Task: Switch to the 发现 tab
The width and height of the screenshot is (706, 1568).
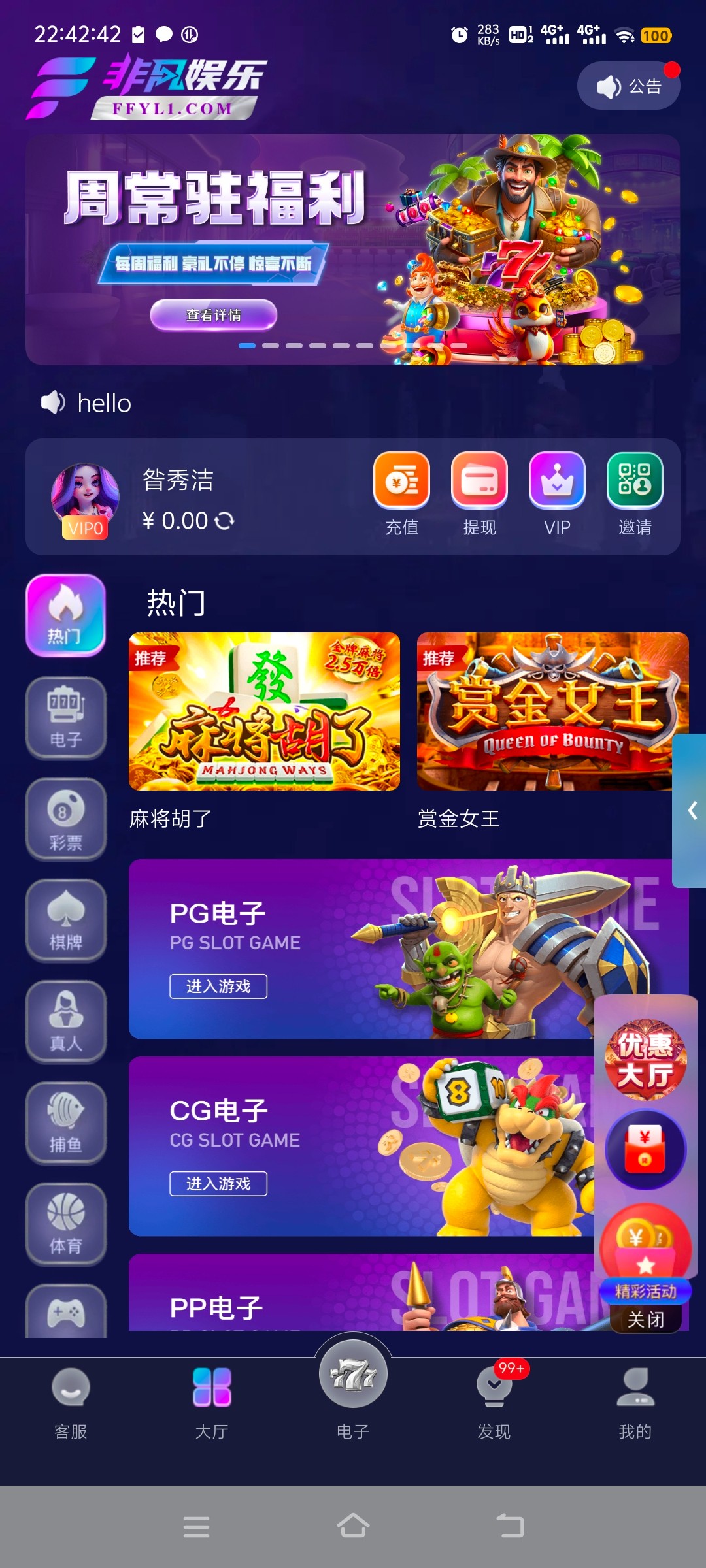Action: pyautogui.click(x=494, y=1401)
